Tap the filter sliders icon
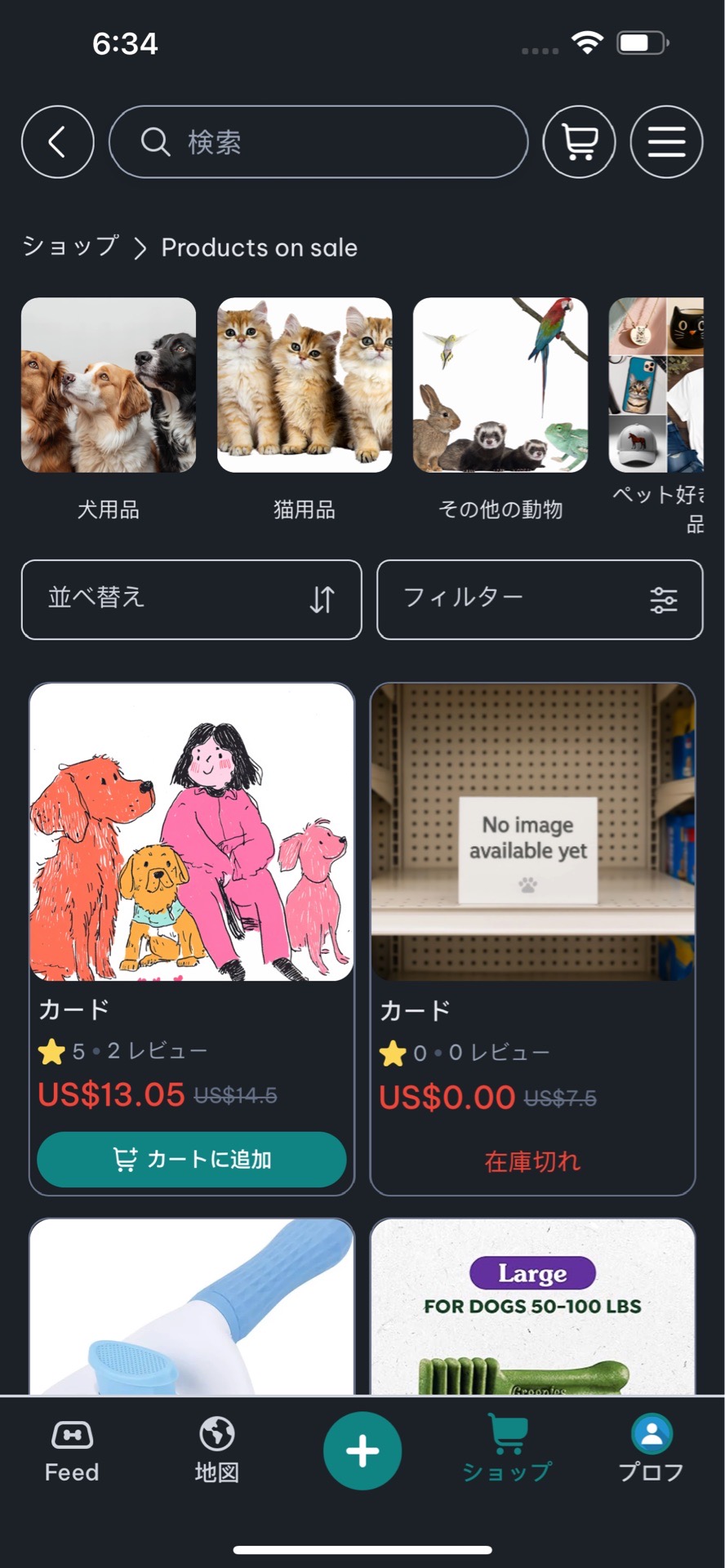Screen dimensions: 725x1568 pyautogui.click(x=665, y=599)
